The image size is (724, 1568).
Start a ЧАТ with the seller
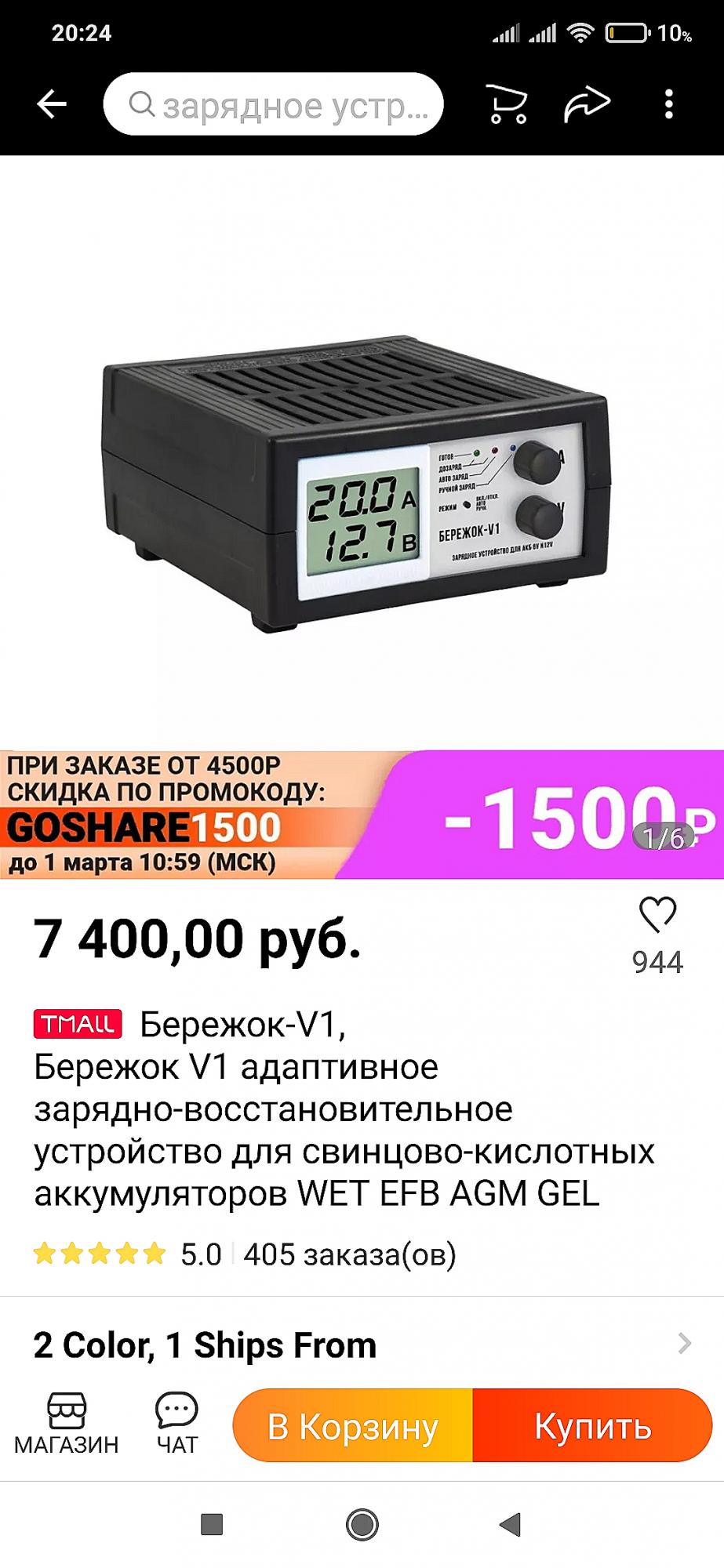(x=176, y=1425)
